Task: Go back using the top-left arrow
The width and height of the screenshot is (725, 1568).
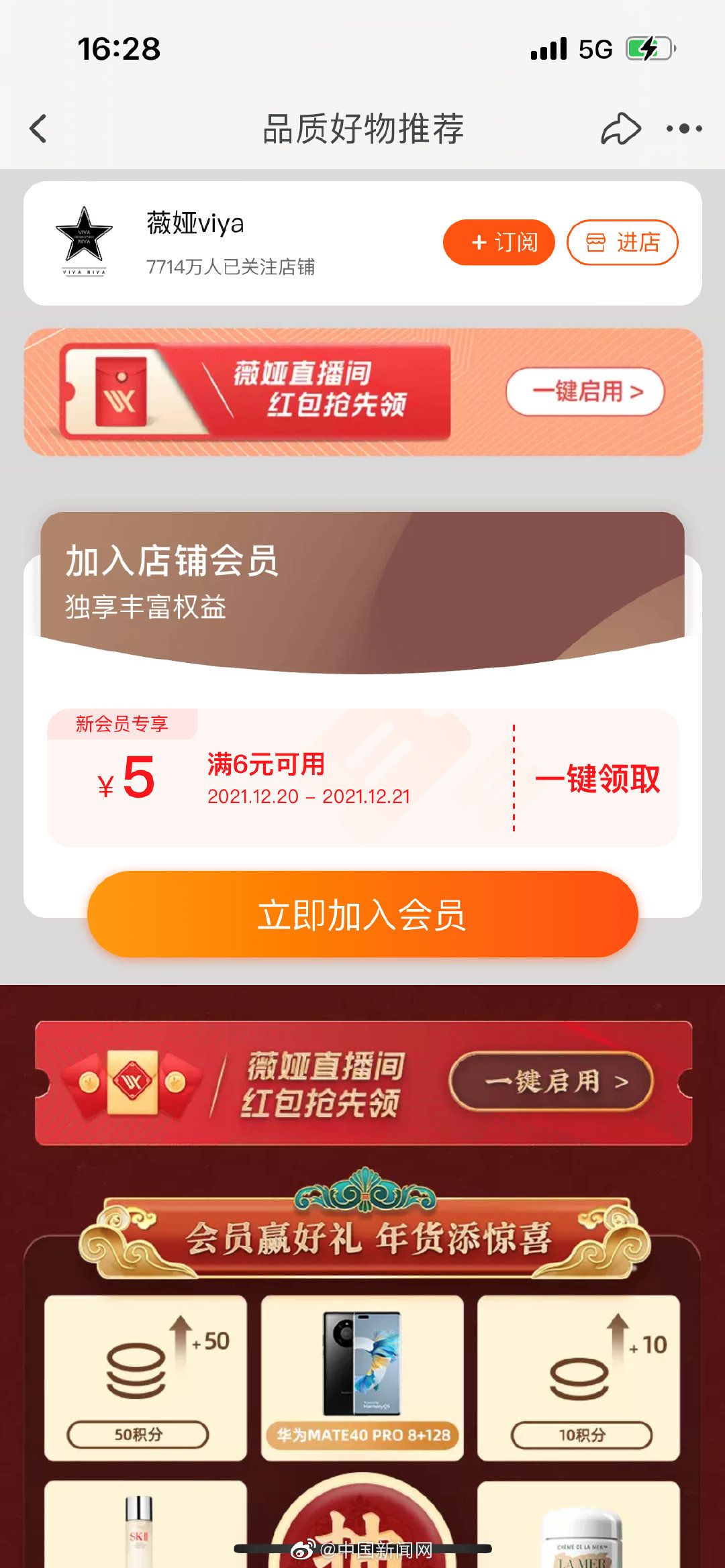Action: coord(39,128)
